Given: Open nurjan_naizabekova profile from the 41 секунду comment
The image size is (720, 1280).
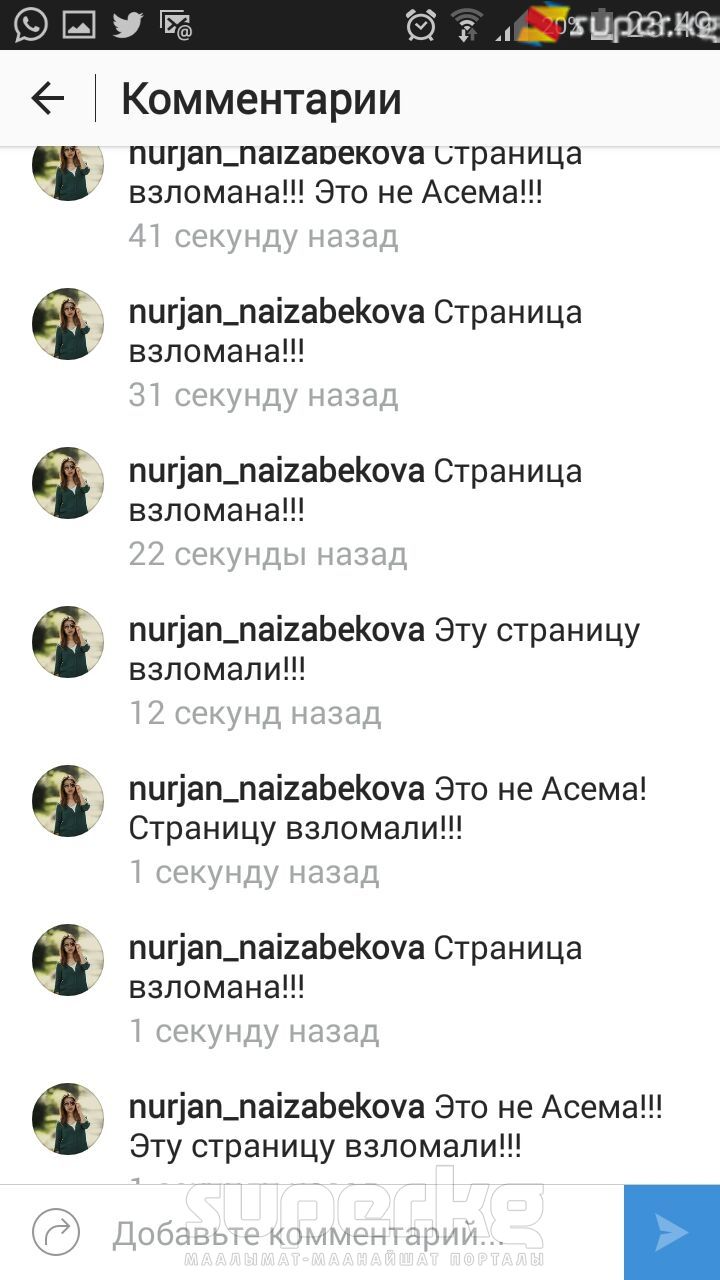Looking at the screenshot, I should click(x=276, y=156).
